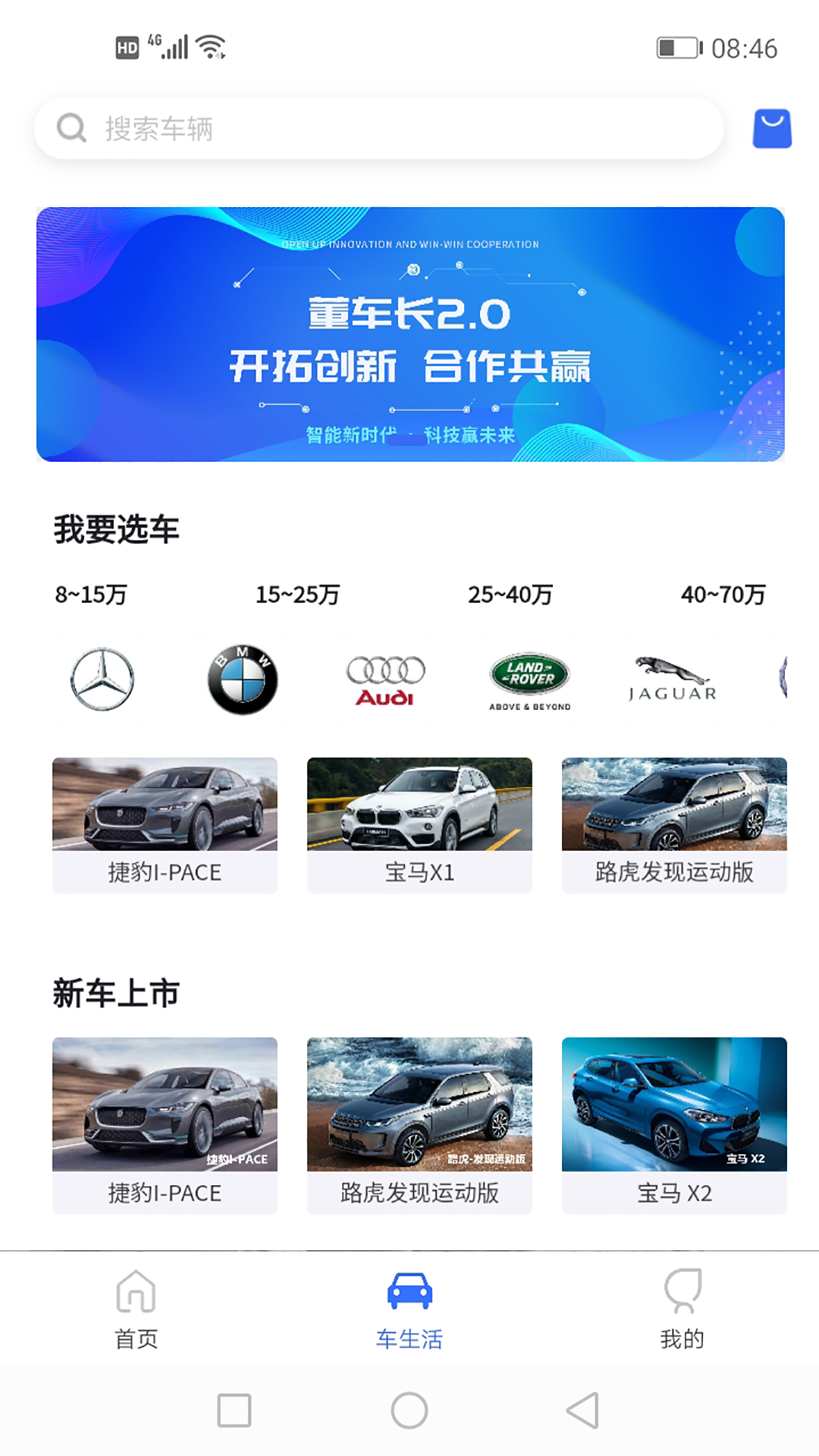
Task: Open the 董车长2.0 banner
Action: pyautogui.click(x=410, y=334)
